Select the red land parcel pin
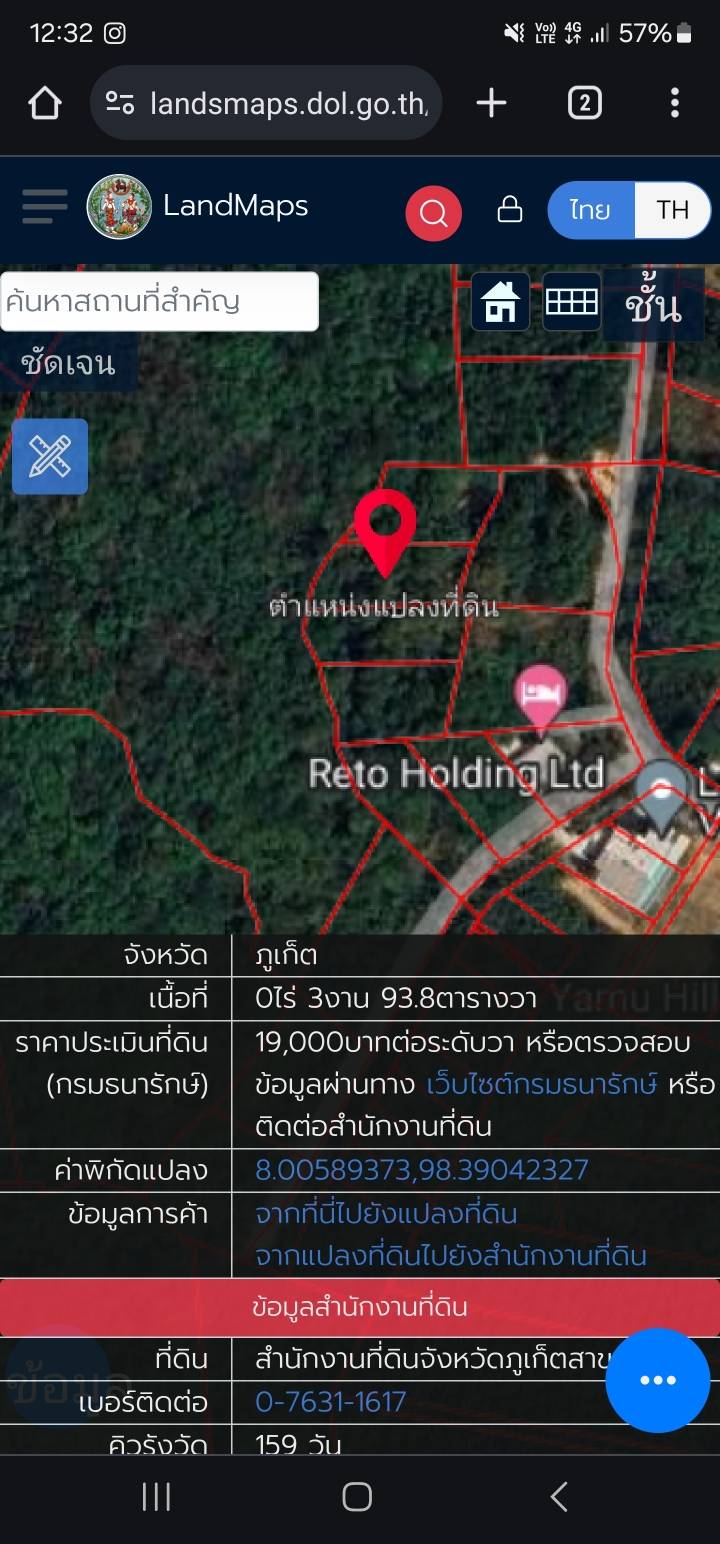 [x=385, y=530]
